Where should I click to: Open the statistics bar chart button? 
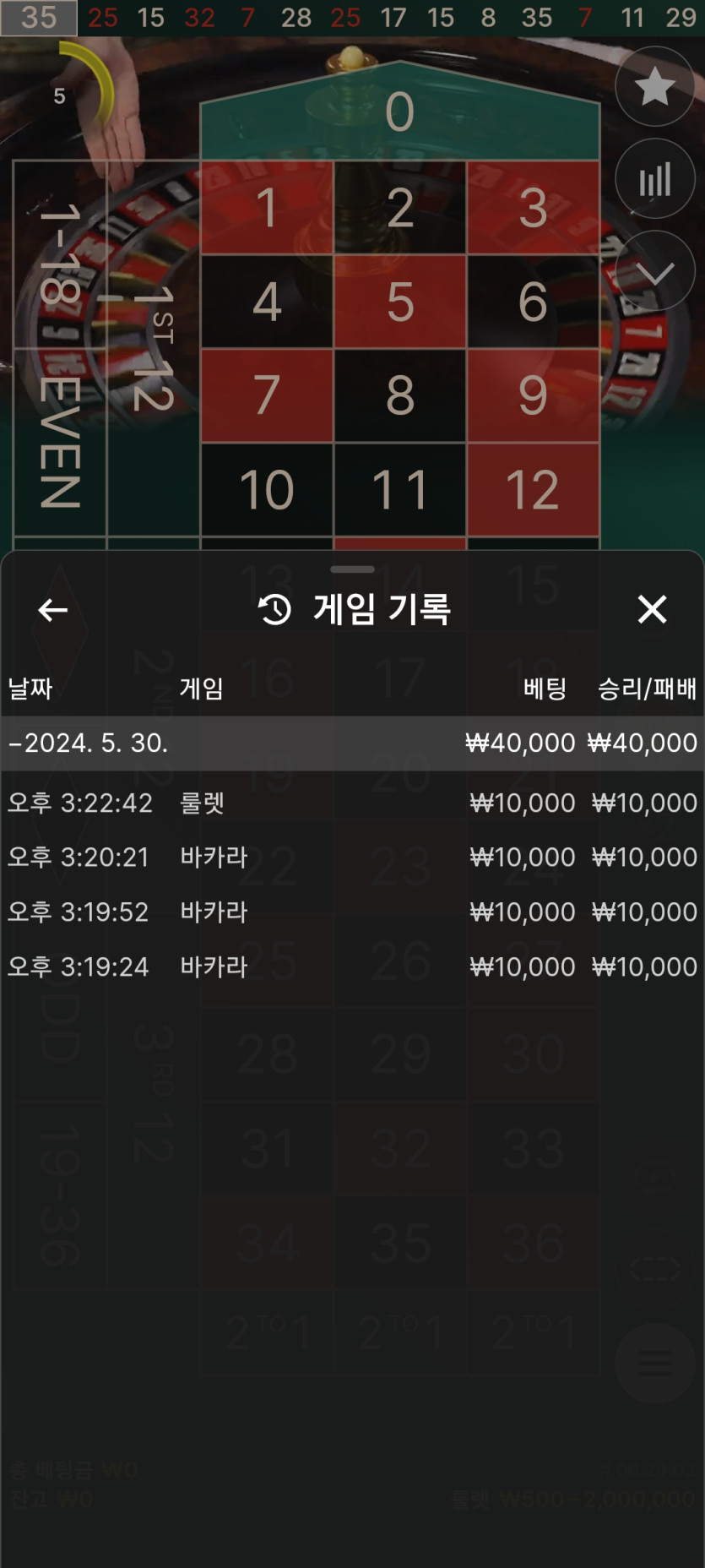pos(654,179)
